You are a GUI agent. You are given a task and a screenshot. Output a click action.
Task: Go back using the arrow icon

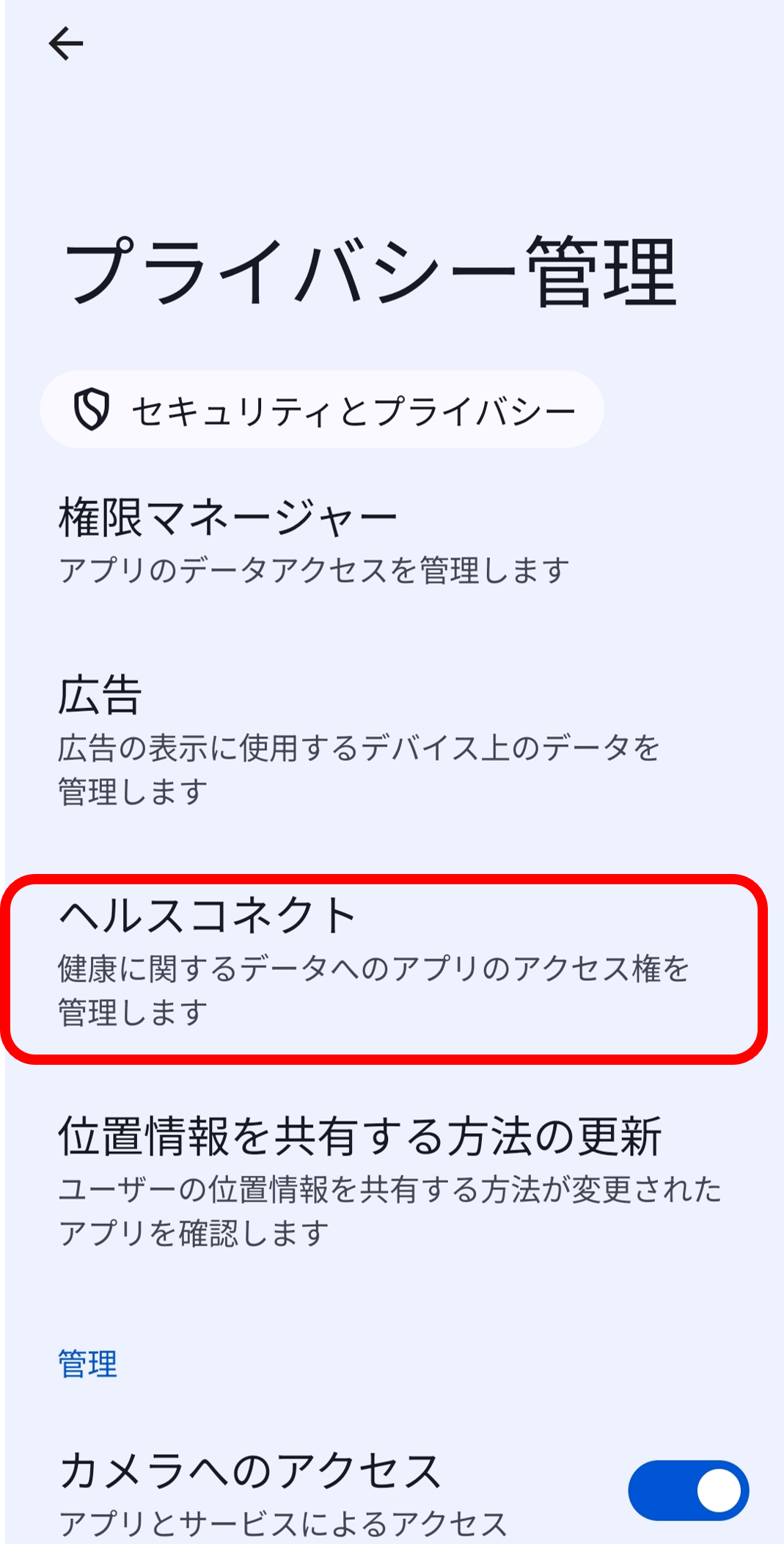pyautogui.click(x=66, y=44)
